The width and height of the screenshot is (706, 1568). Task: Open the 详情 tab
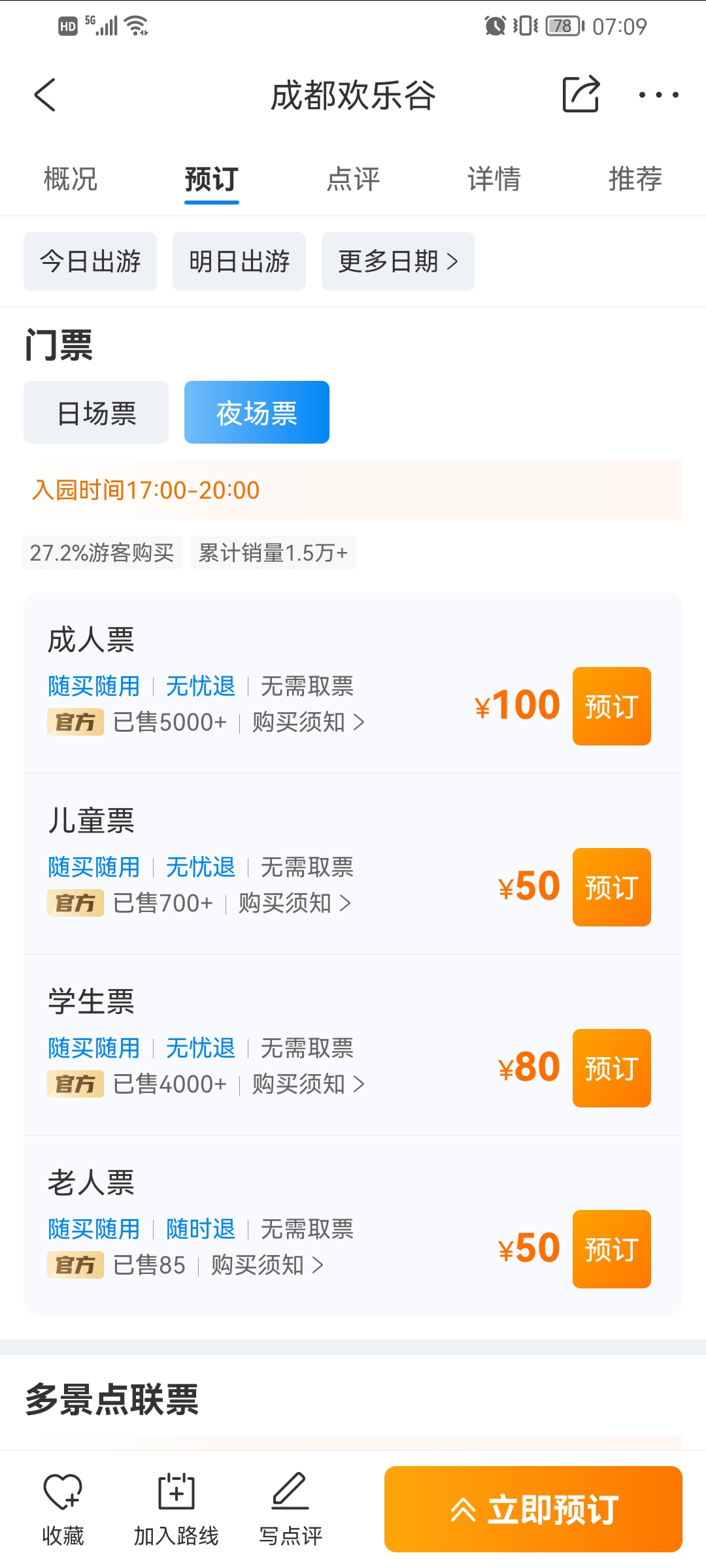click(494, 179)
